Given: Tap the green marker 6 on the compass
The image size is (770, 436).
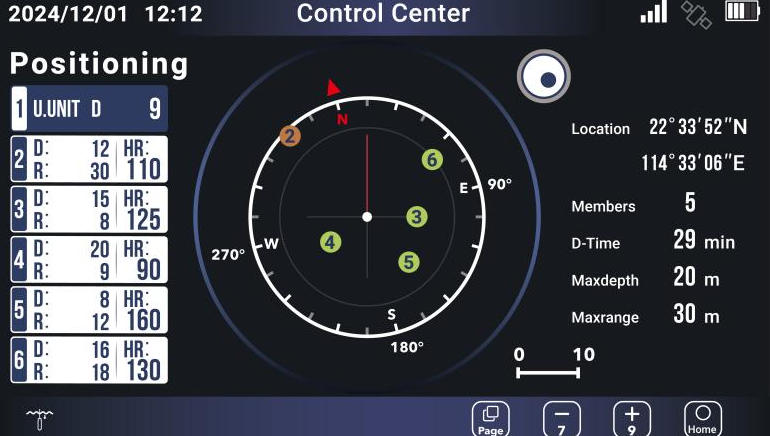Looking at the screenshot, I should coord(432,159).
